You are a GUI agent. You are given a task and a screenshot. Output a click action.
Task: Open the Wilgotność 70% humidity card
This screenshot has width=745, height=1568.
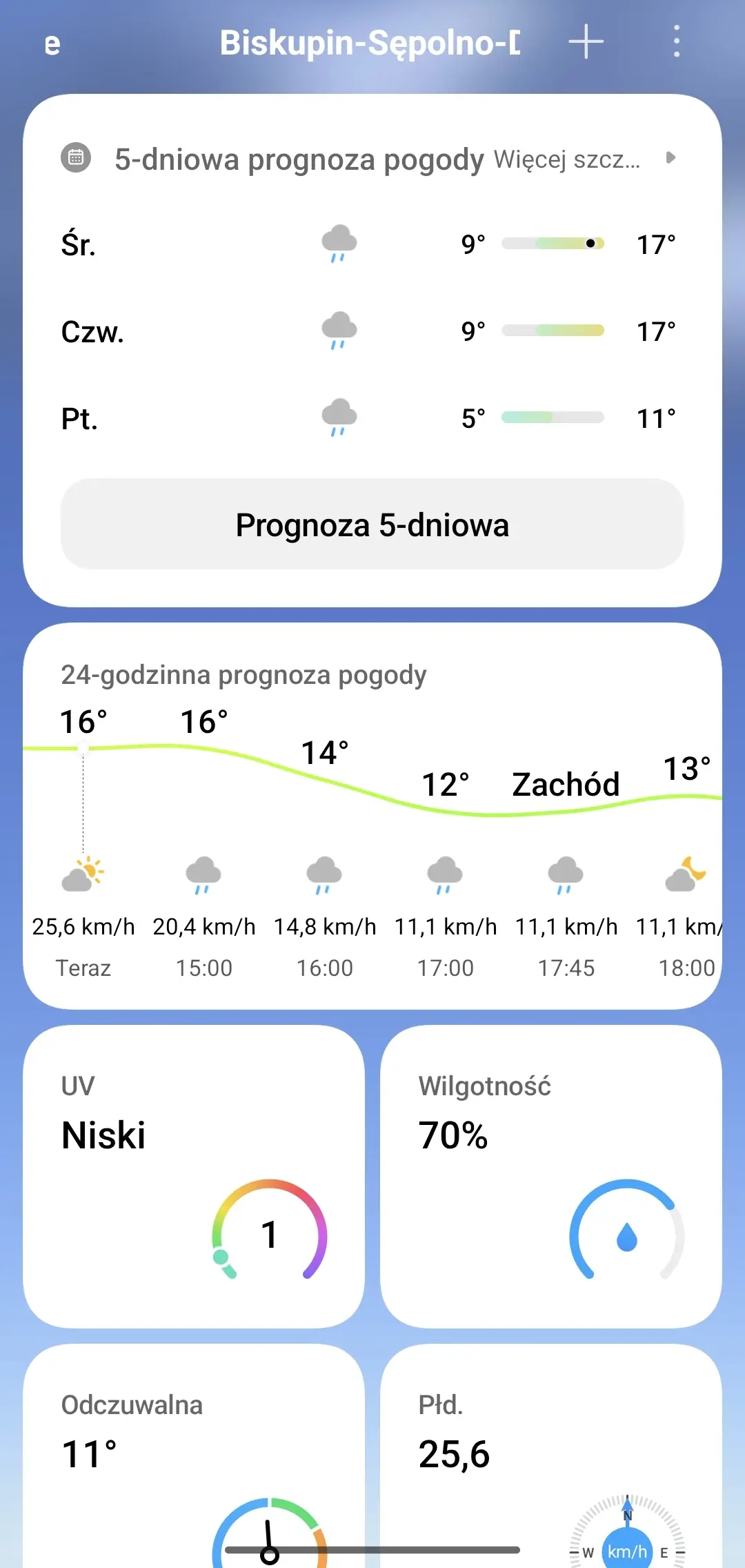(550, 1176)
